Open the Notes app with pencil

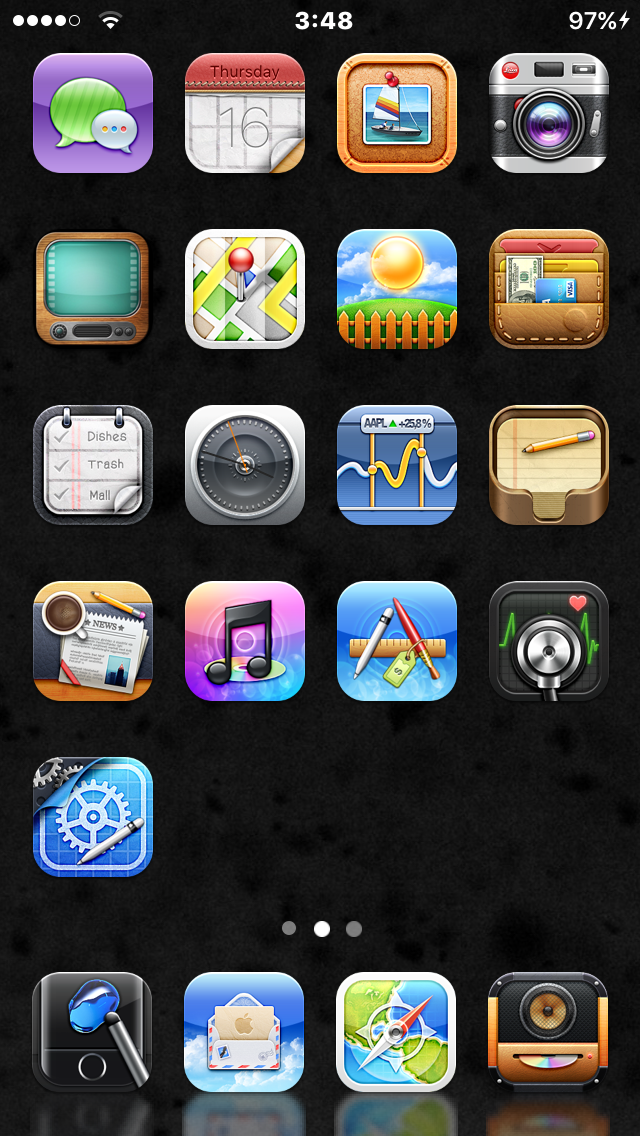(x=549, y=465)
